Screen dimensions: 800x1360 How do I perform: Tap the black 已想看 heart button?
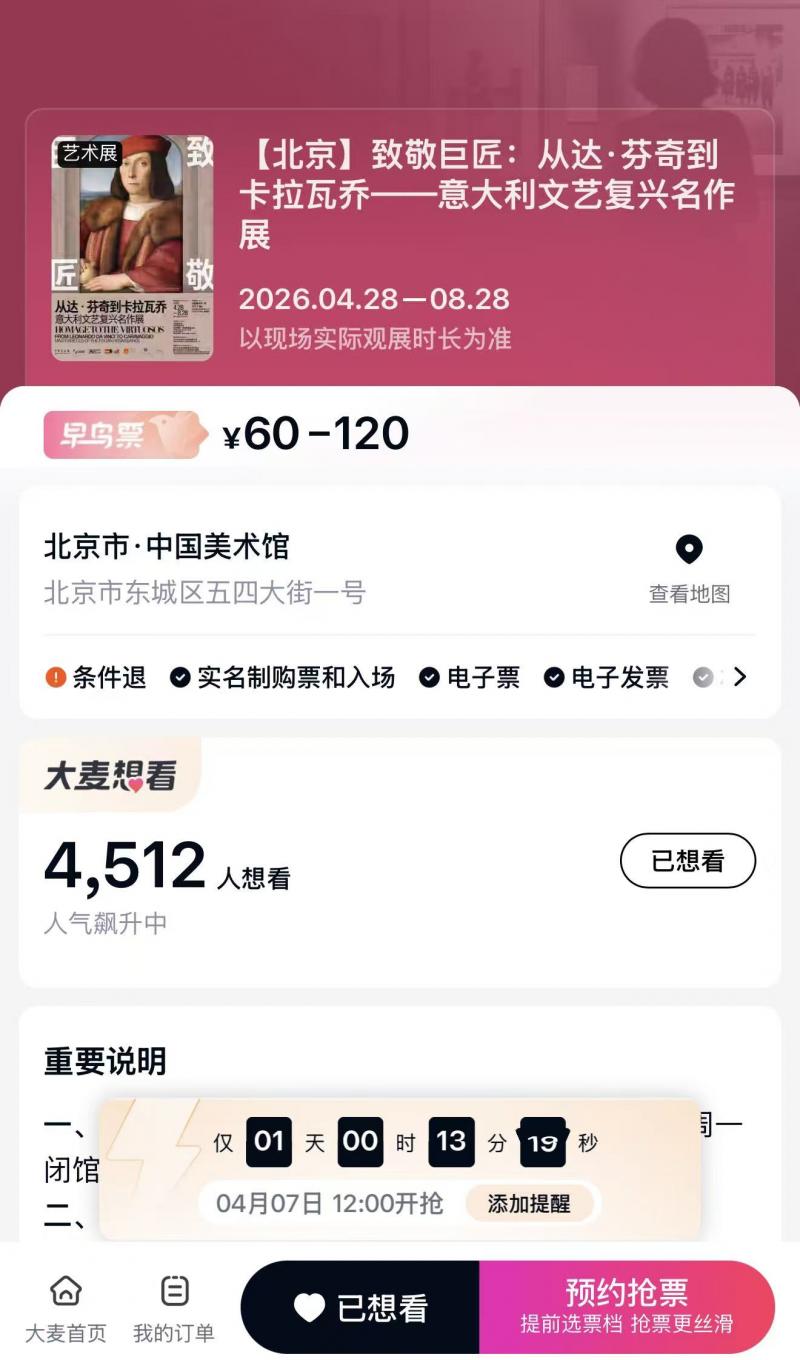pyautogui.click(x=360, y=1307)
